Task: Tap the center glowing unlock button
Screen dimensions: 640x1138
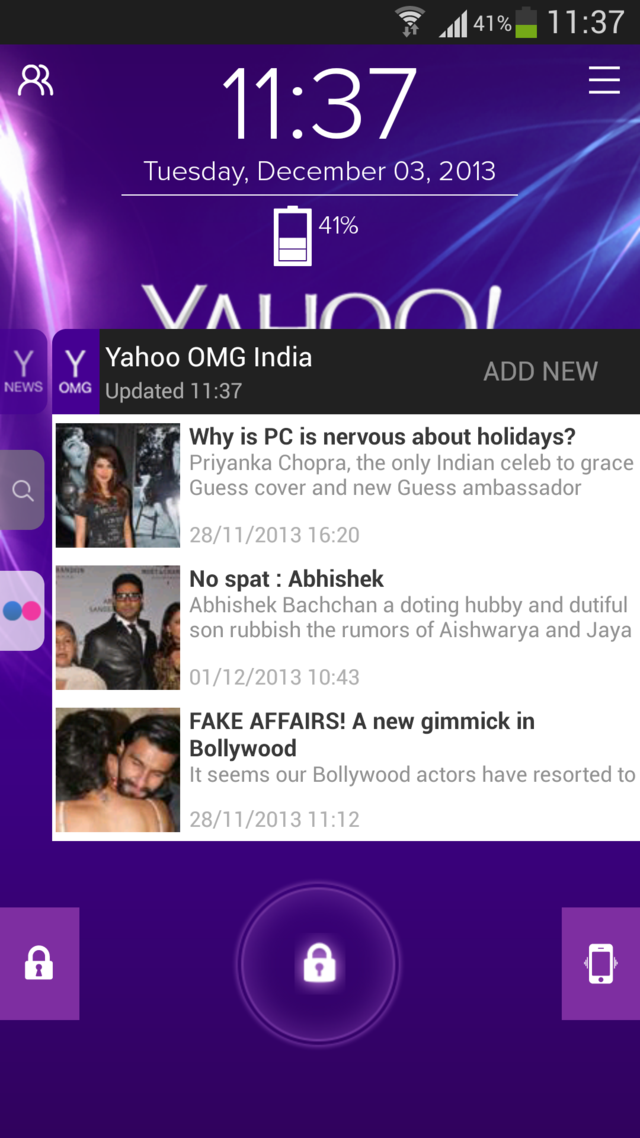Action: pos(319,964)
